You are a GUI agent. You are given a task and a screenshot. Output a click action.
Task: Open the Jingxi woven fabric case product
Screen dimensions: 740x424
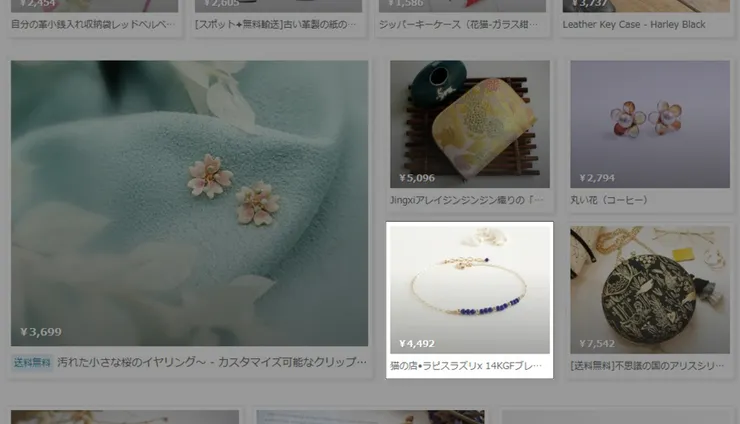(x=469, y=124)
